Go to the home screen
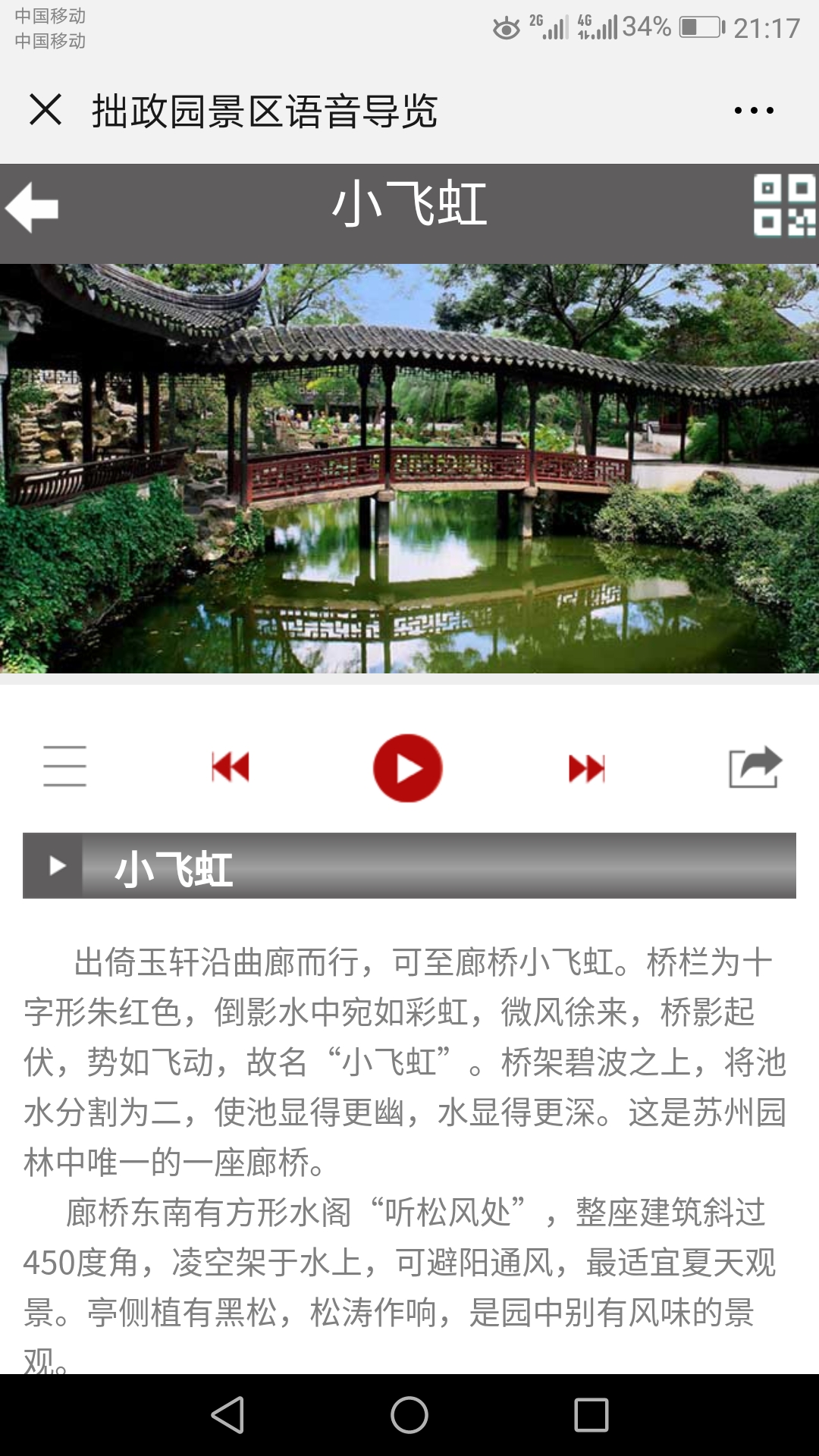Screen dimensions: 819x1456 point(409,1415)
